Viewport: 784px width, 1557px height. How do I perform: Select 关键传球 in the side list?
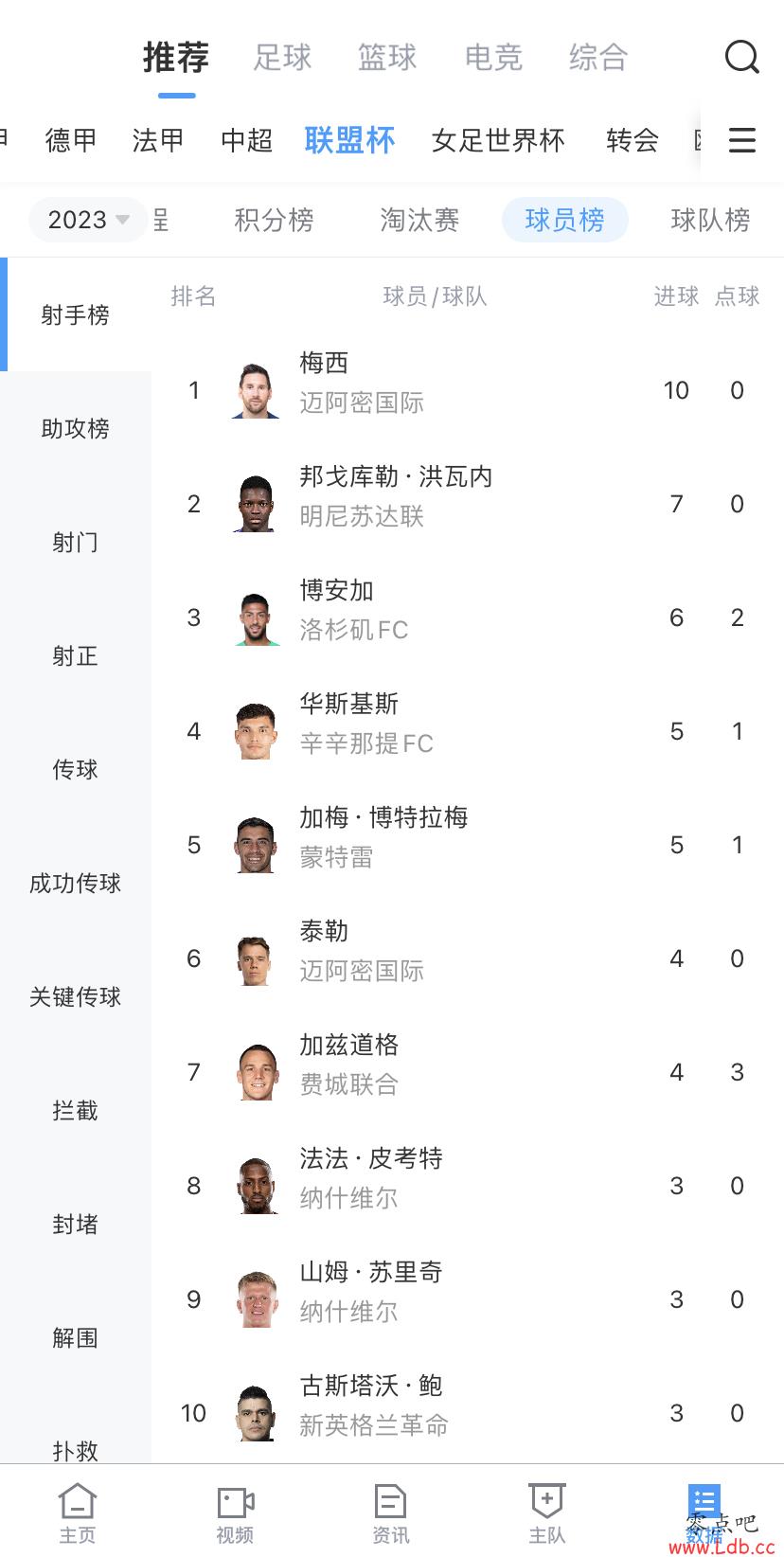pos(75,996)
